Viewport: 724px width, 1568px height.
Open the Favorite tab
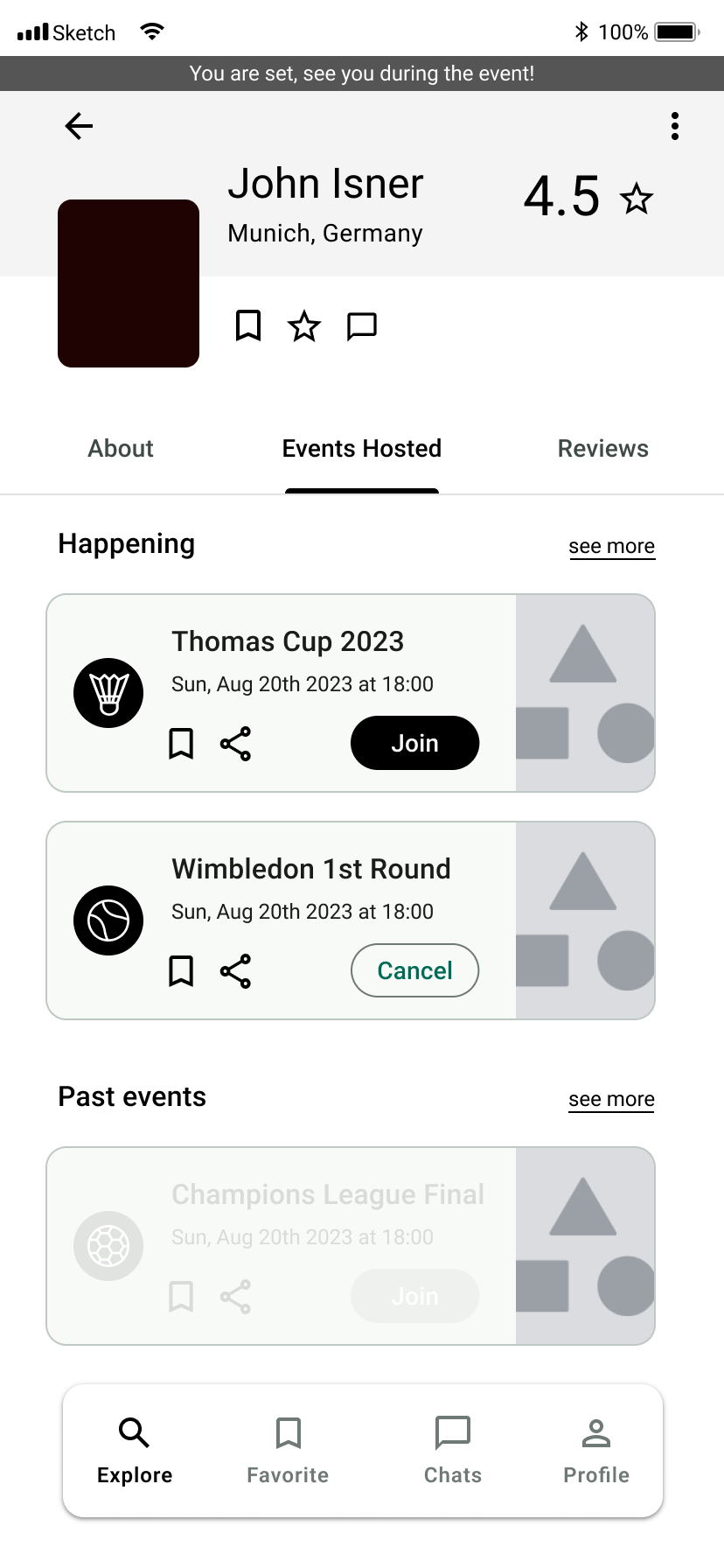coord(288,1451)
